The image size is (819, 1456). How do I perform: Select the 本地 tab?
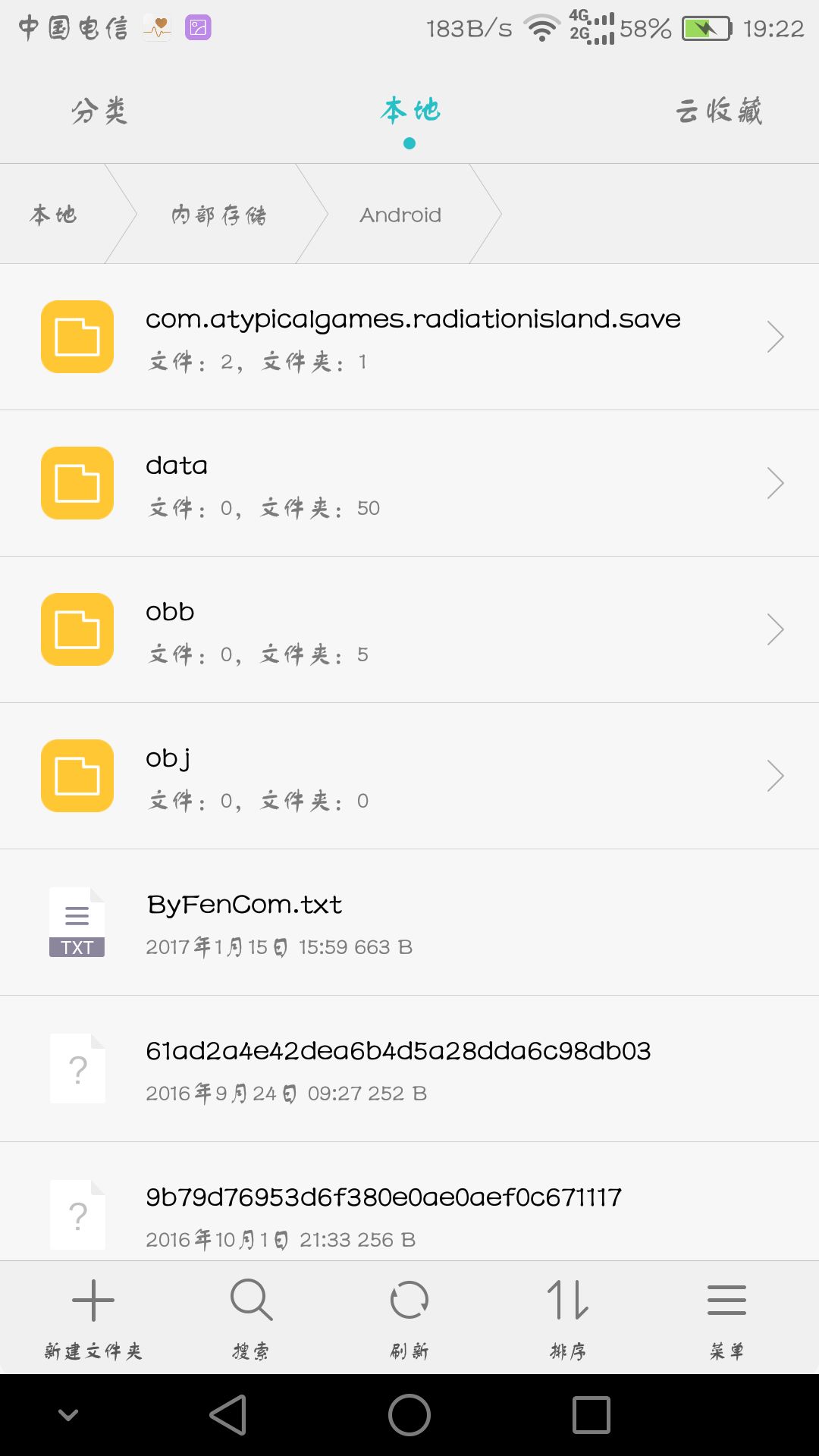409,111
